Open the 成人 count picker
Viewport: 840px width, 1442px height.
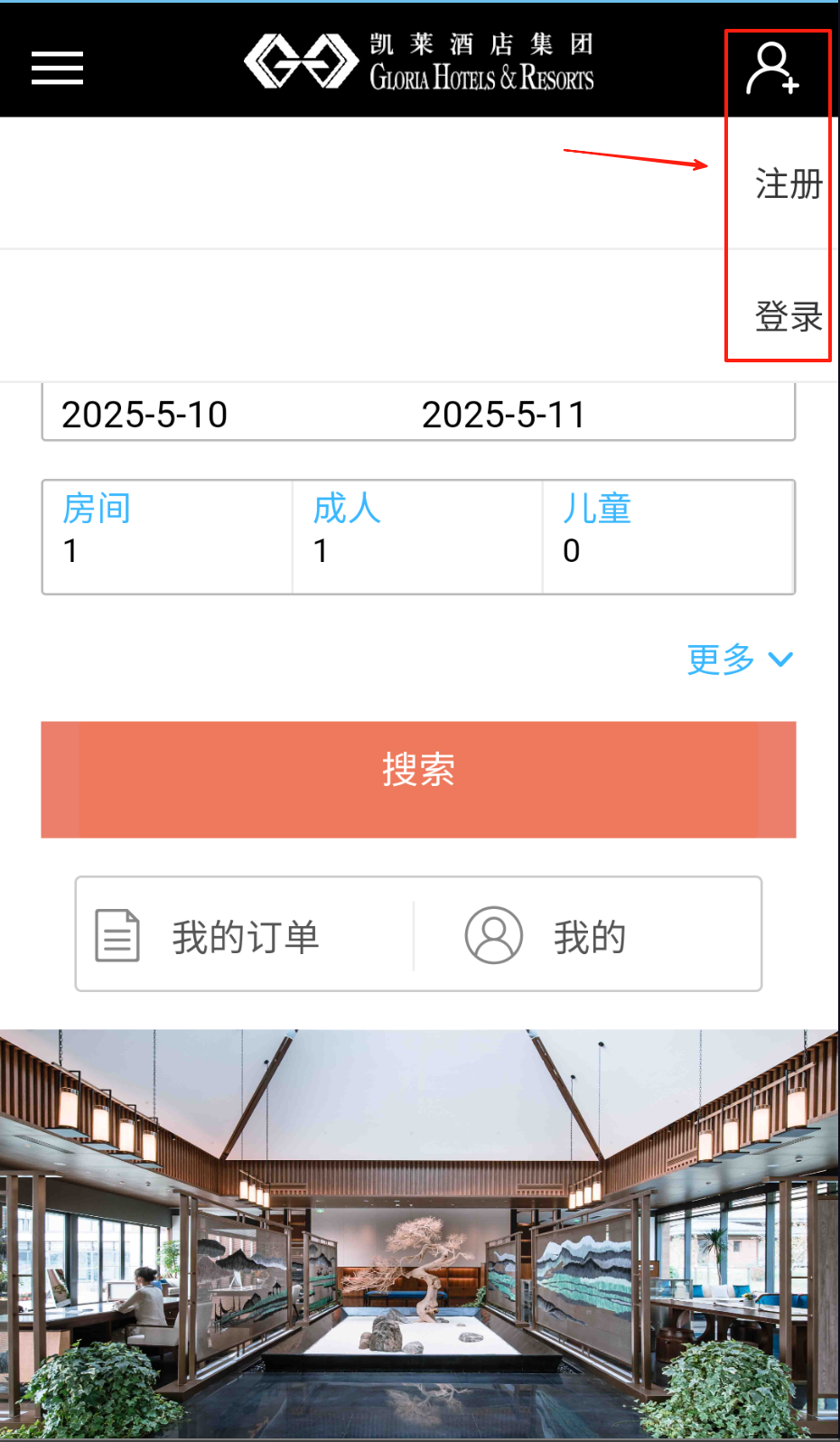click(417, 537)
